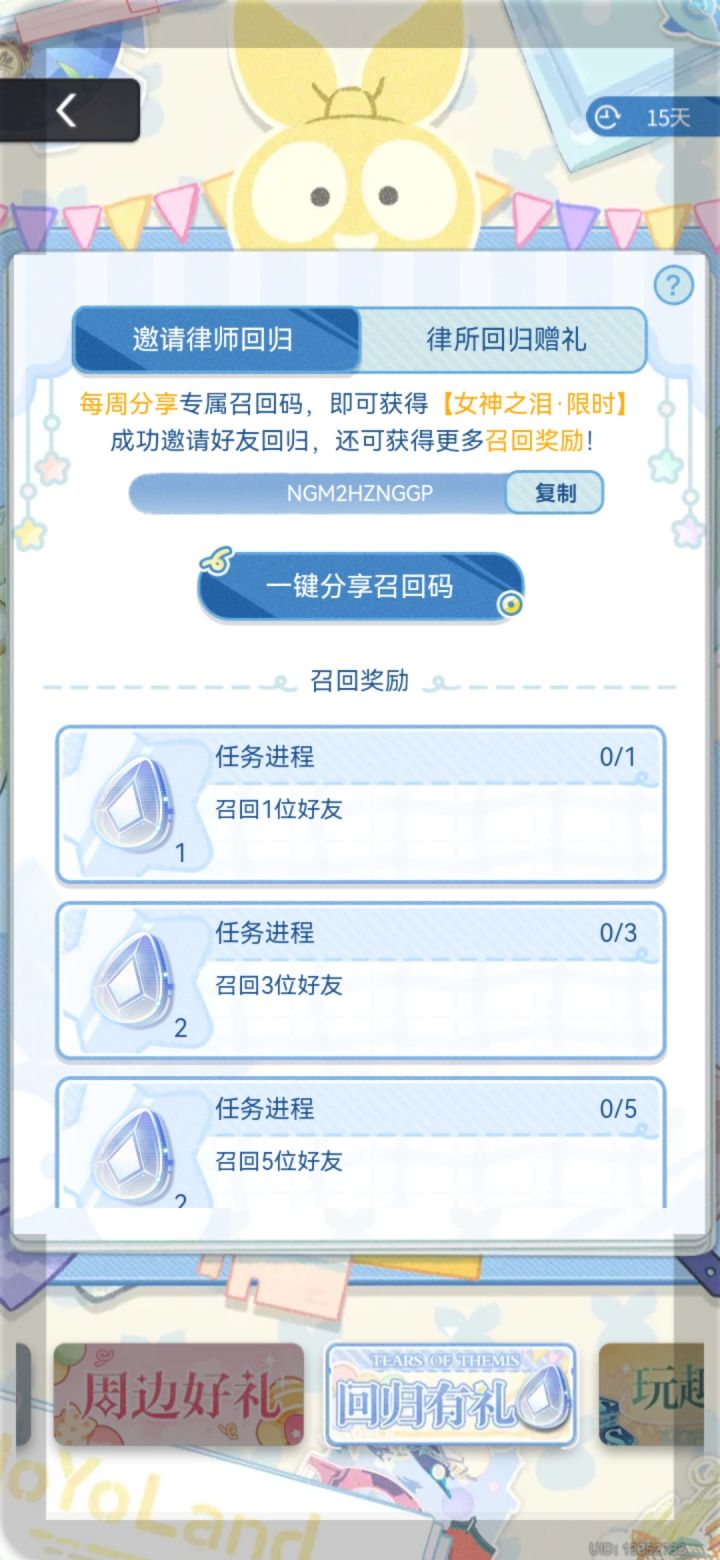720x1560 pixels.
Task: Open the question mark help icon
Action: 672,283
